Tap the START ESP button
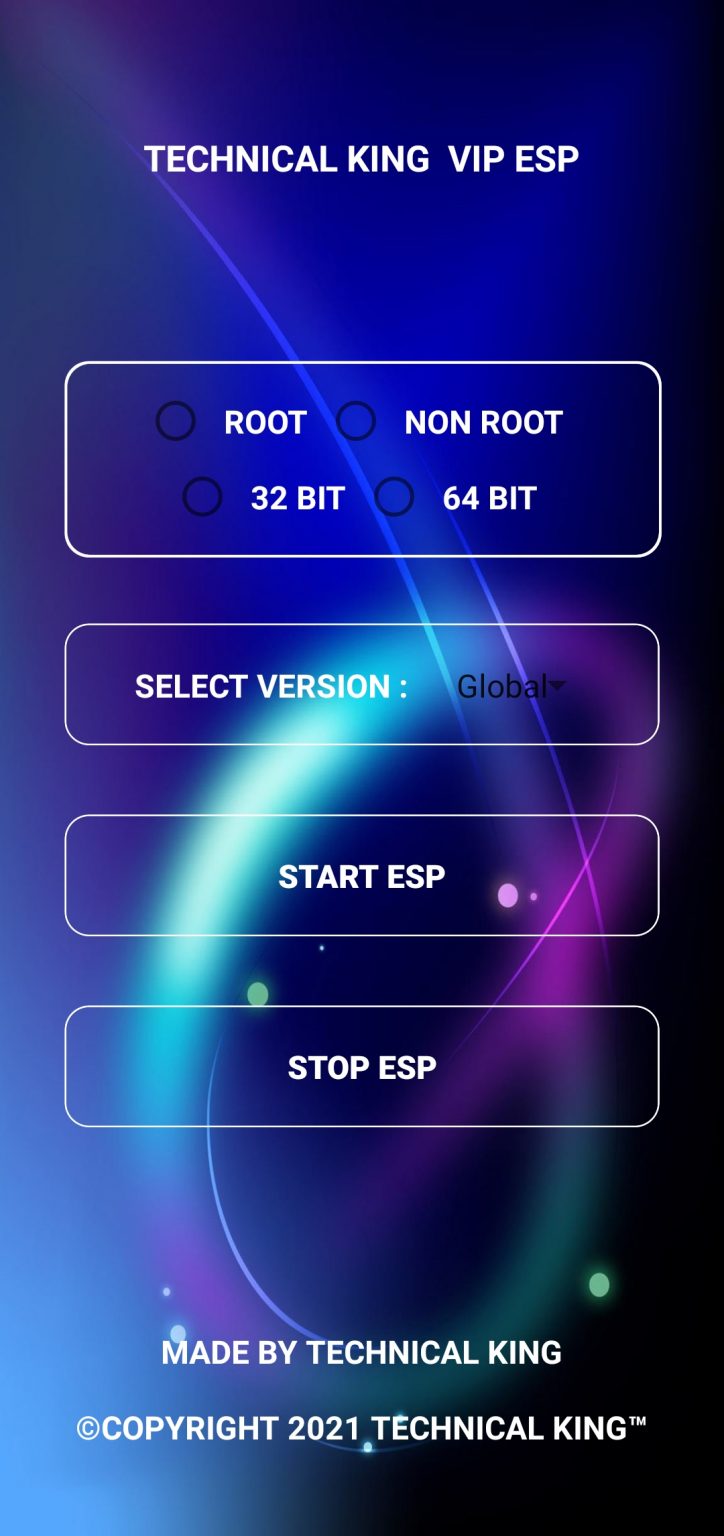The width and height of the screenshot is (724, 1536). [362, 876]
